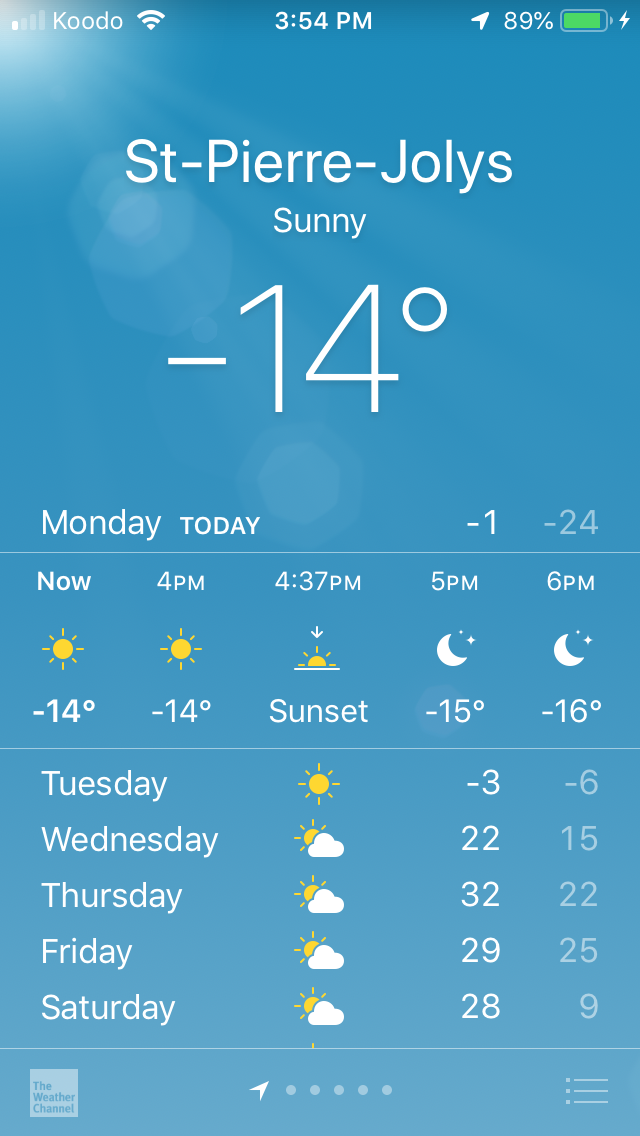Image resolution: width=640 pixels, height=1136 pixels.
Task: Open the saved cities list
Action: click(586, 1090)
